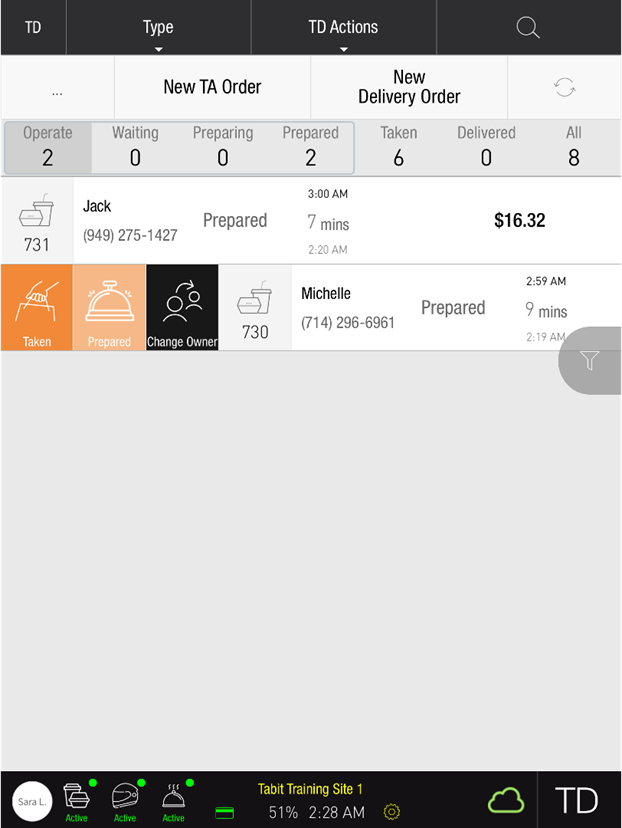
Task: Change Owner of Michelle's order
Action: pos(182,307)
